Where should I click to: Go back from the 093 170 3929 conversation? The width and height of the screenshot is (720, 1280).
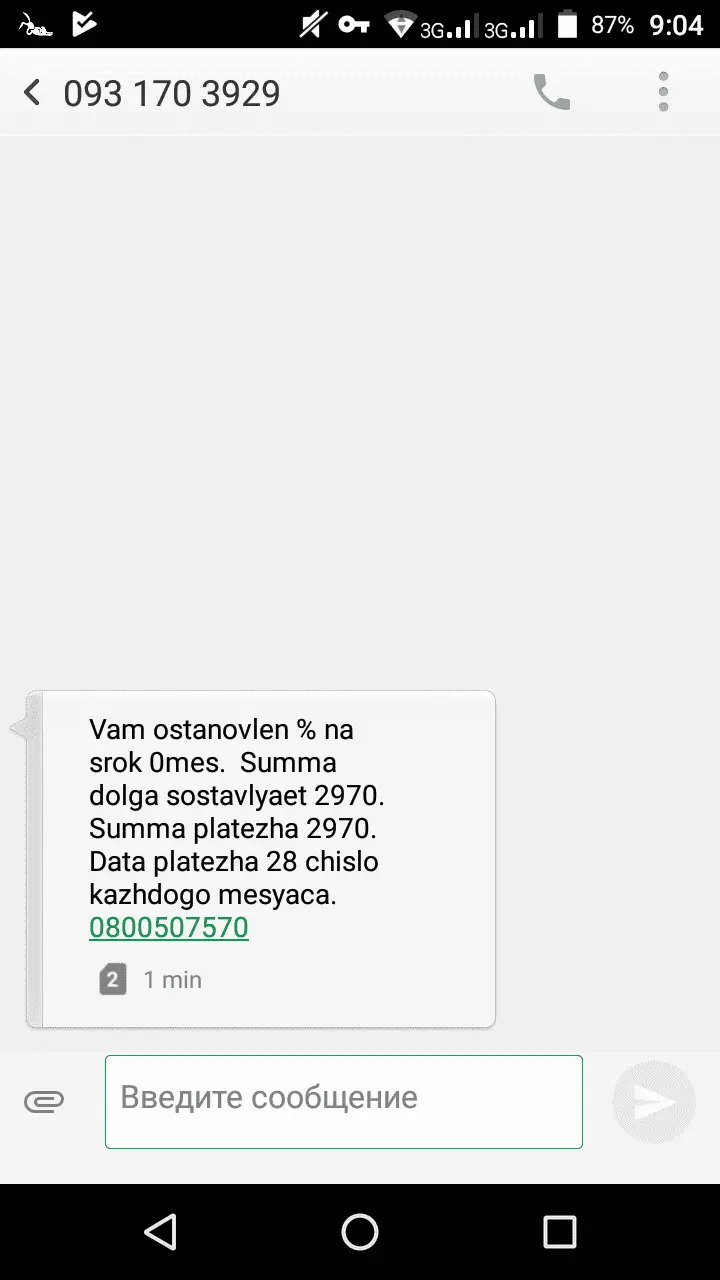tap(32, 94)
